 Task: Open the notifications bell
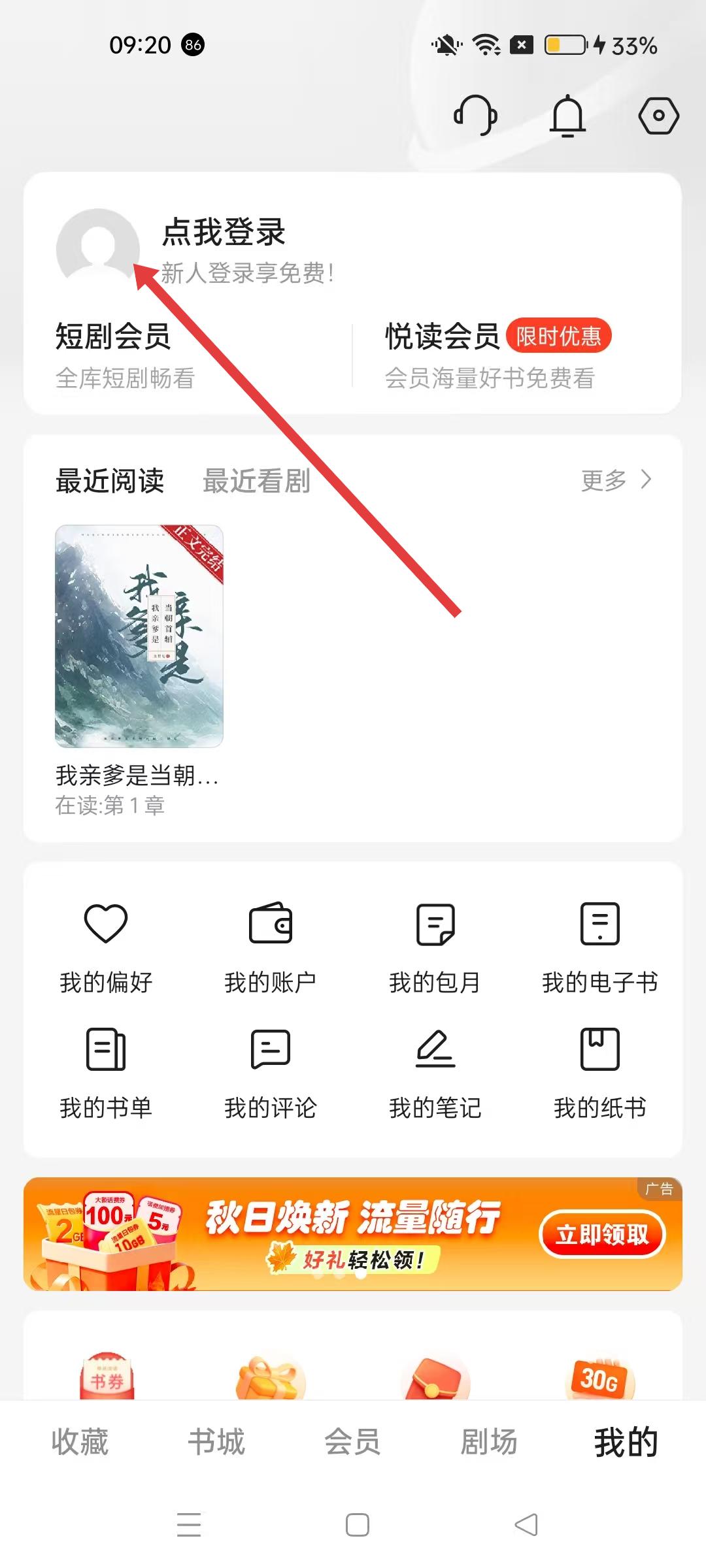[567, 116]
